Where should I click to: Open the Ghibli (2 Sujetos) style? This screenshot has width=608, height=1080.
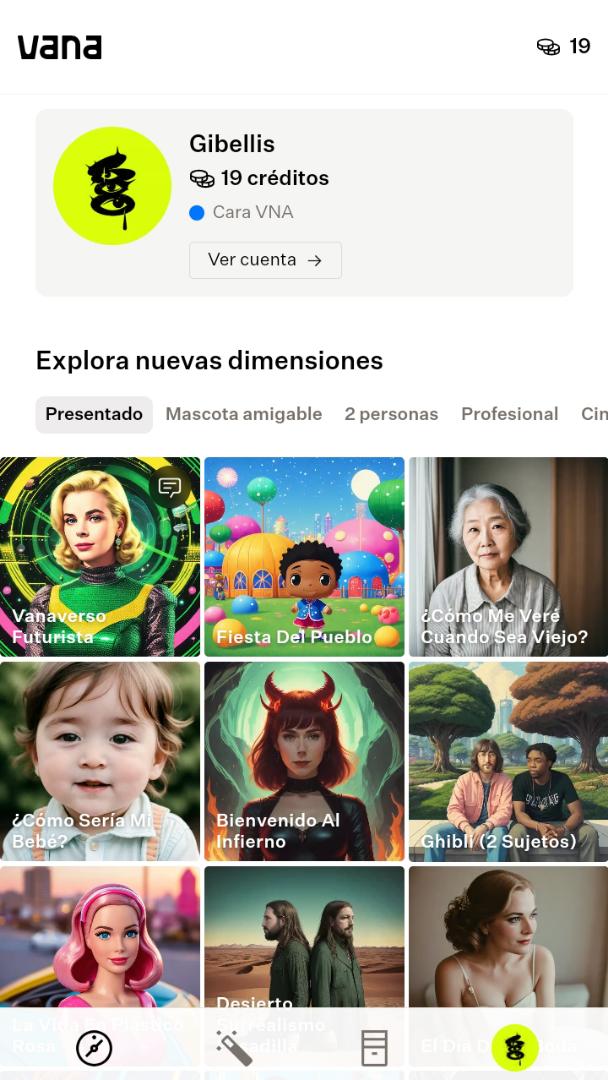[x=509, y=761]
